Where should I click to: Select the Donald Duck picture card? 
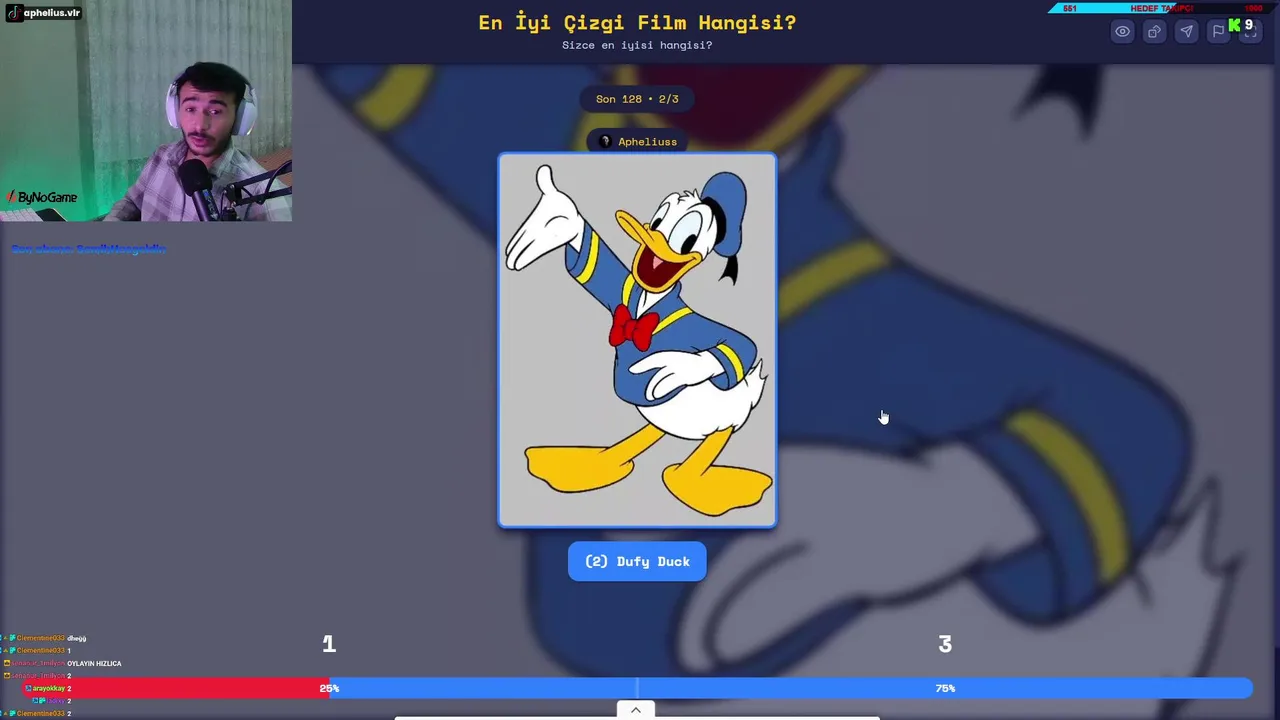637,340
